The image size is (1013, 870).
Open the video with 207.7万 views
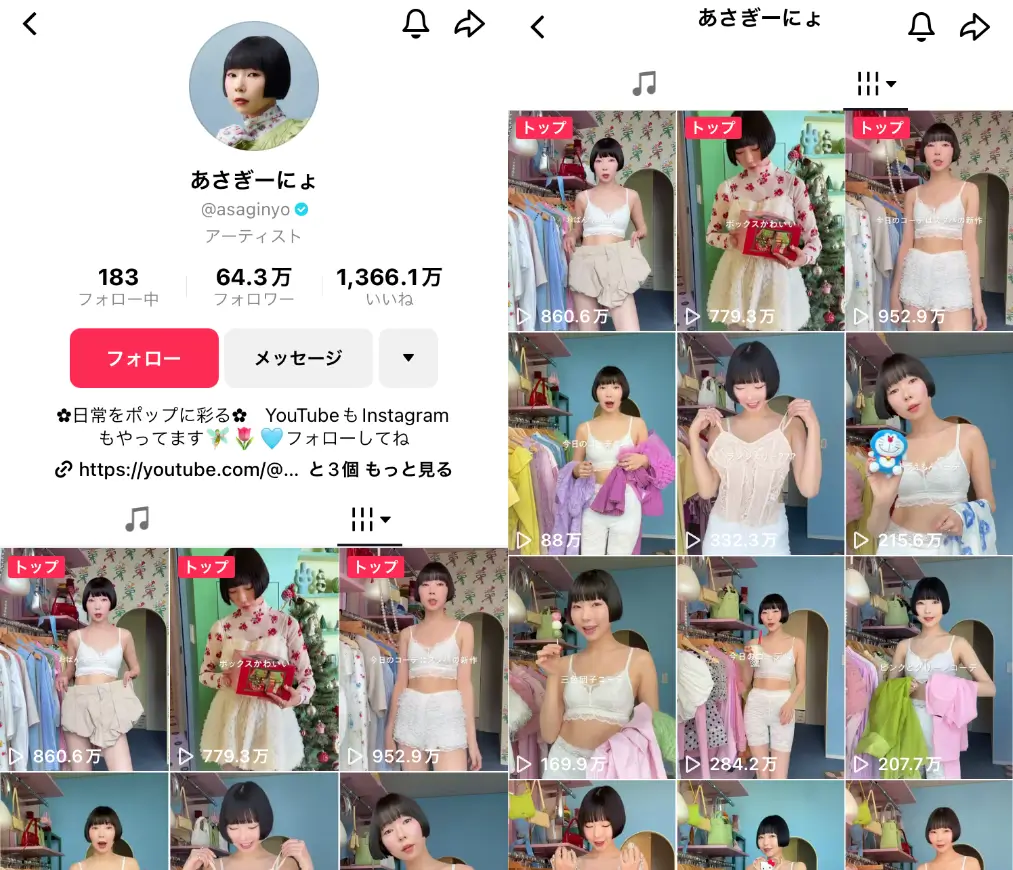pos(929,668)
